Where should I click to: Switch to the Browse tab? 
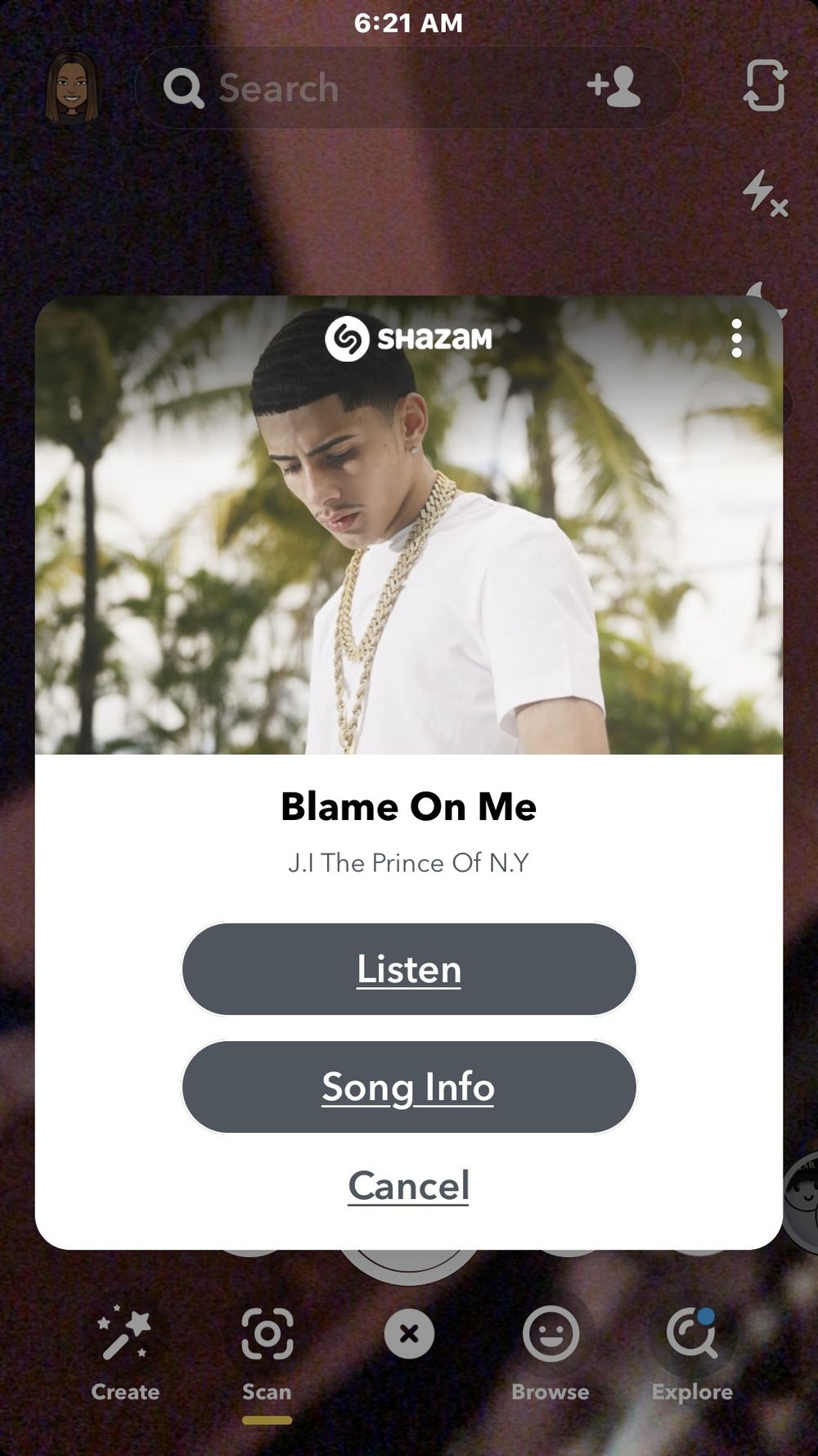click(551, 1351)
